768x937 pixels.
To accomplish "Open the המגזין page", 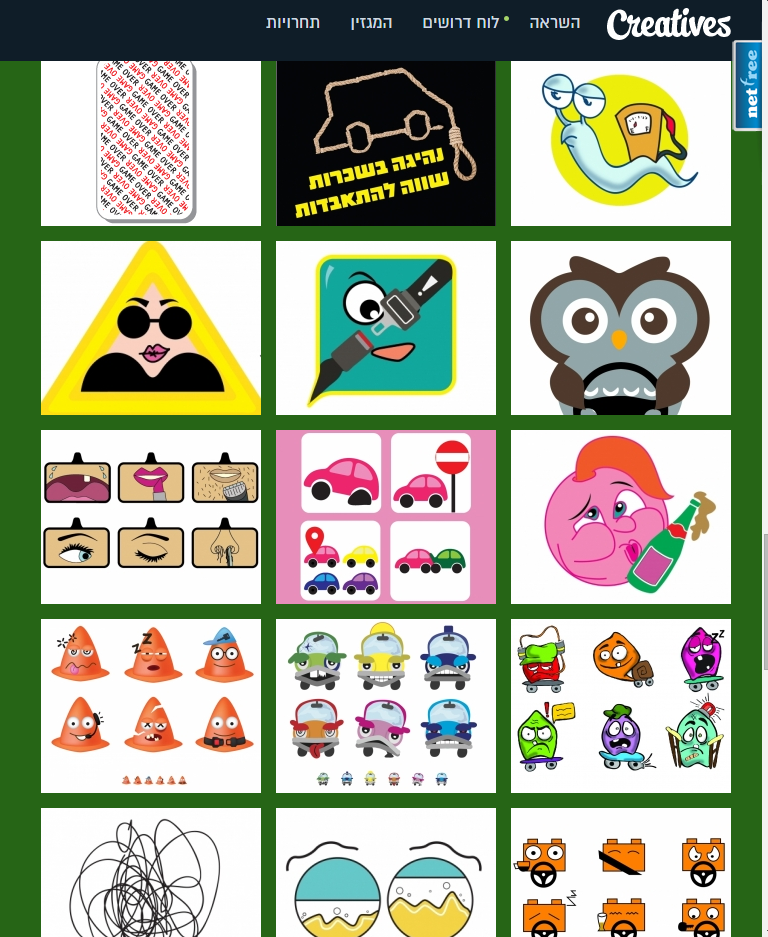I will [x=371, y=23].
